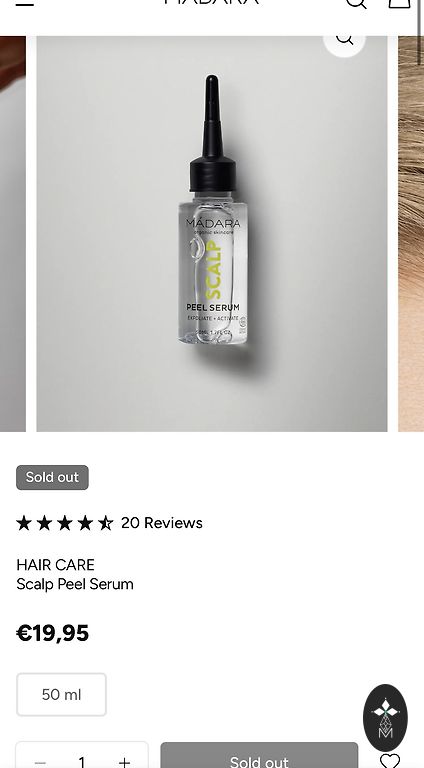The height and width of the screenshot is (768, 424).
Task: Open the search icon in header
Action: point(356,3)
